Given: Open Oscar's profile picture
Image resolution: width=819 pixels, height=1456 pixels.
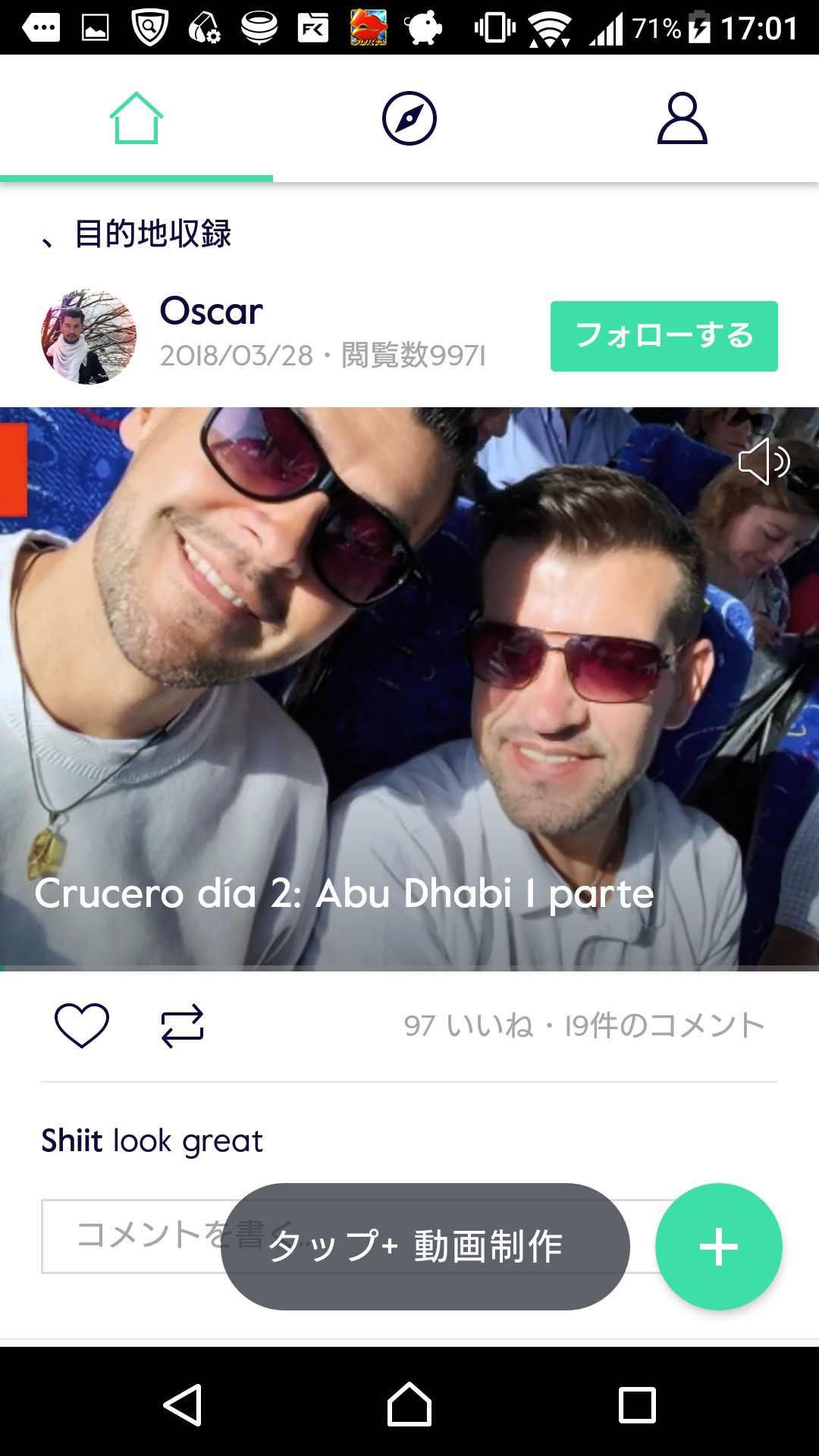Looking at the screenshot, I should tap(89, 336).
